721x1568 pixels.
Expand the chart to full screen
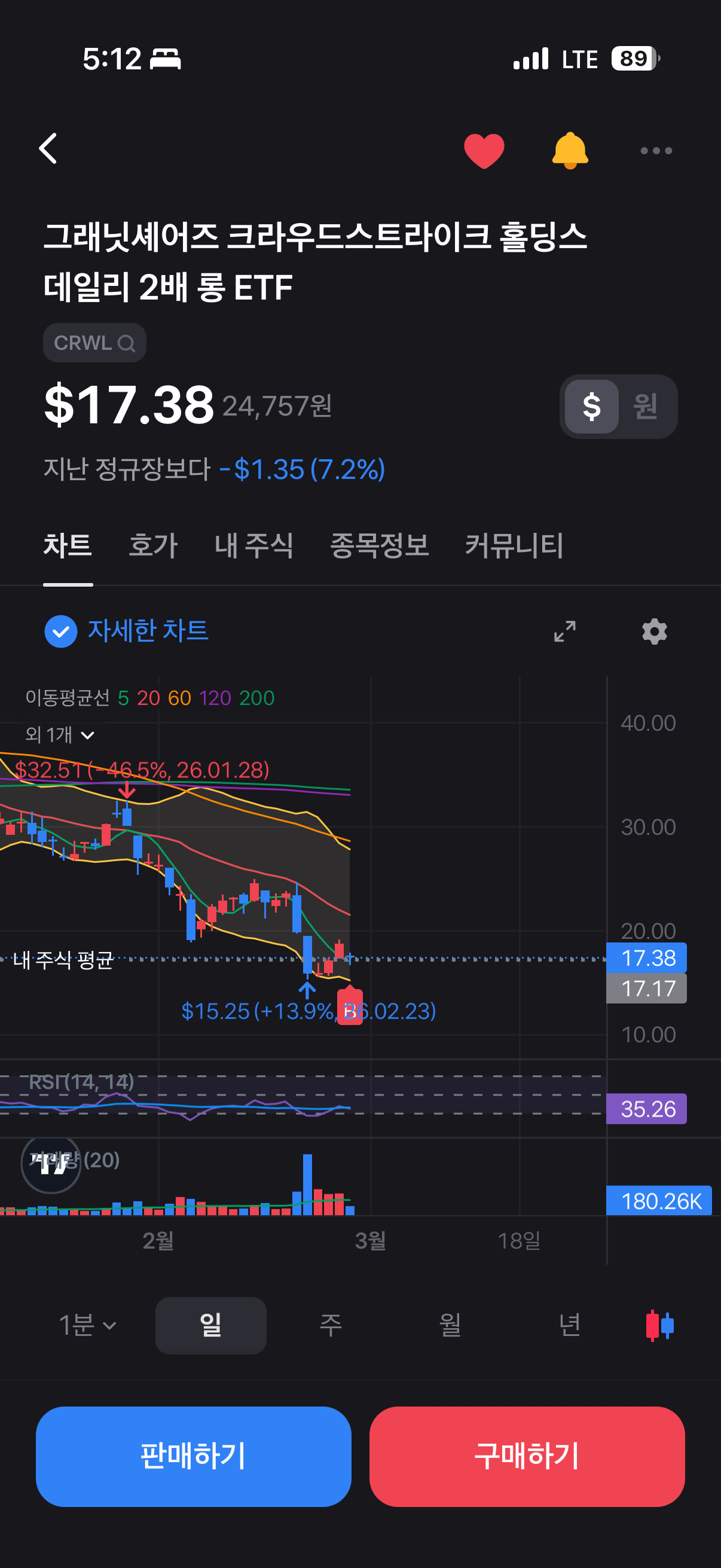pos(564,632)
